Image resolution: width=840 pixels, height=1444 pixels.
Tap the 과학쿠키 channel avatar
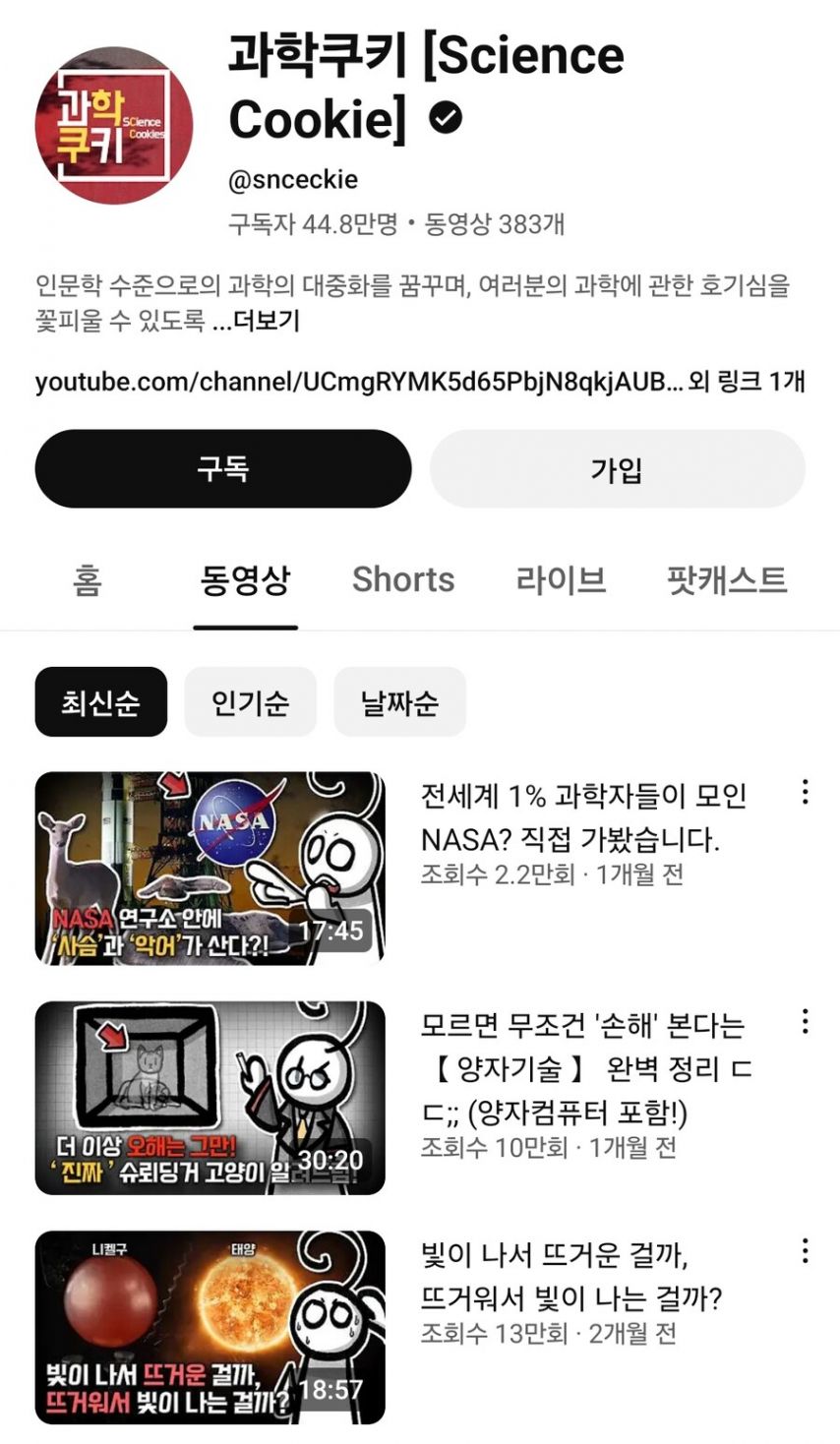point(114,125)
